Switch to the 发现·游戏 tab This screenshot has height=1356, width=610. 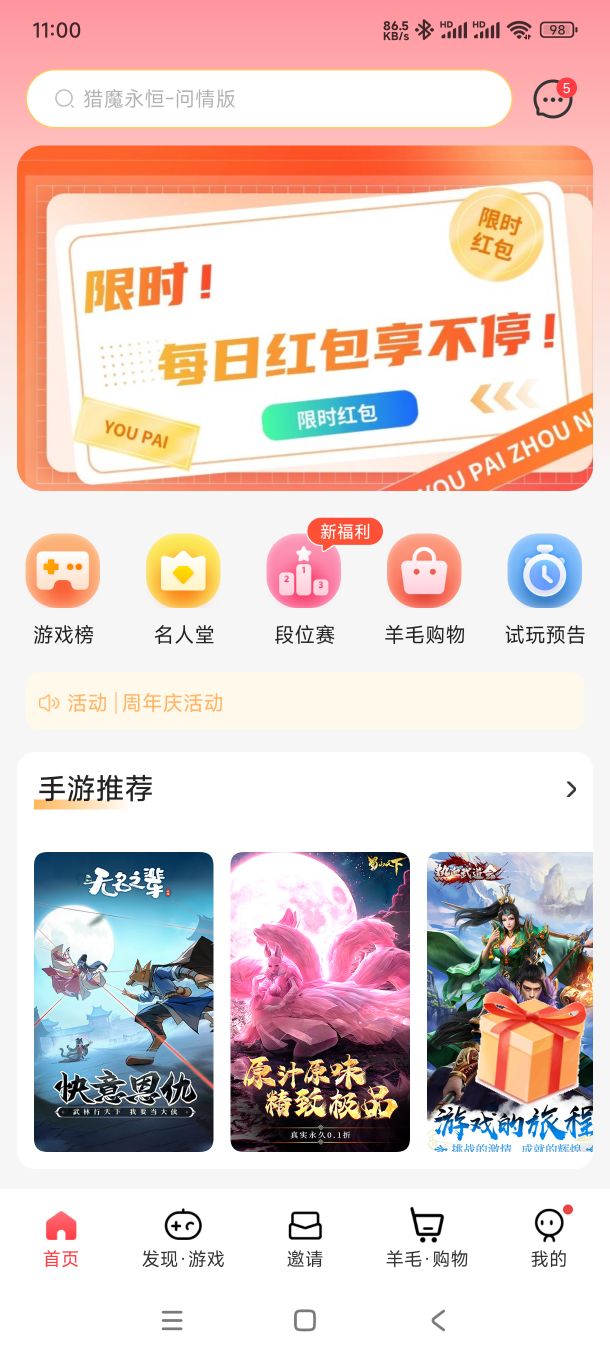coord(183,1238)
